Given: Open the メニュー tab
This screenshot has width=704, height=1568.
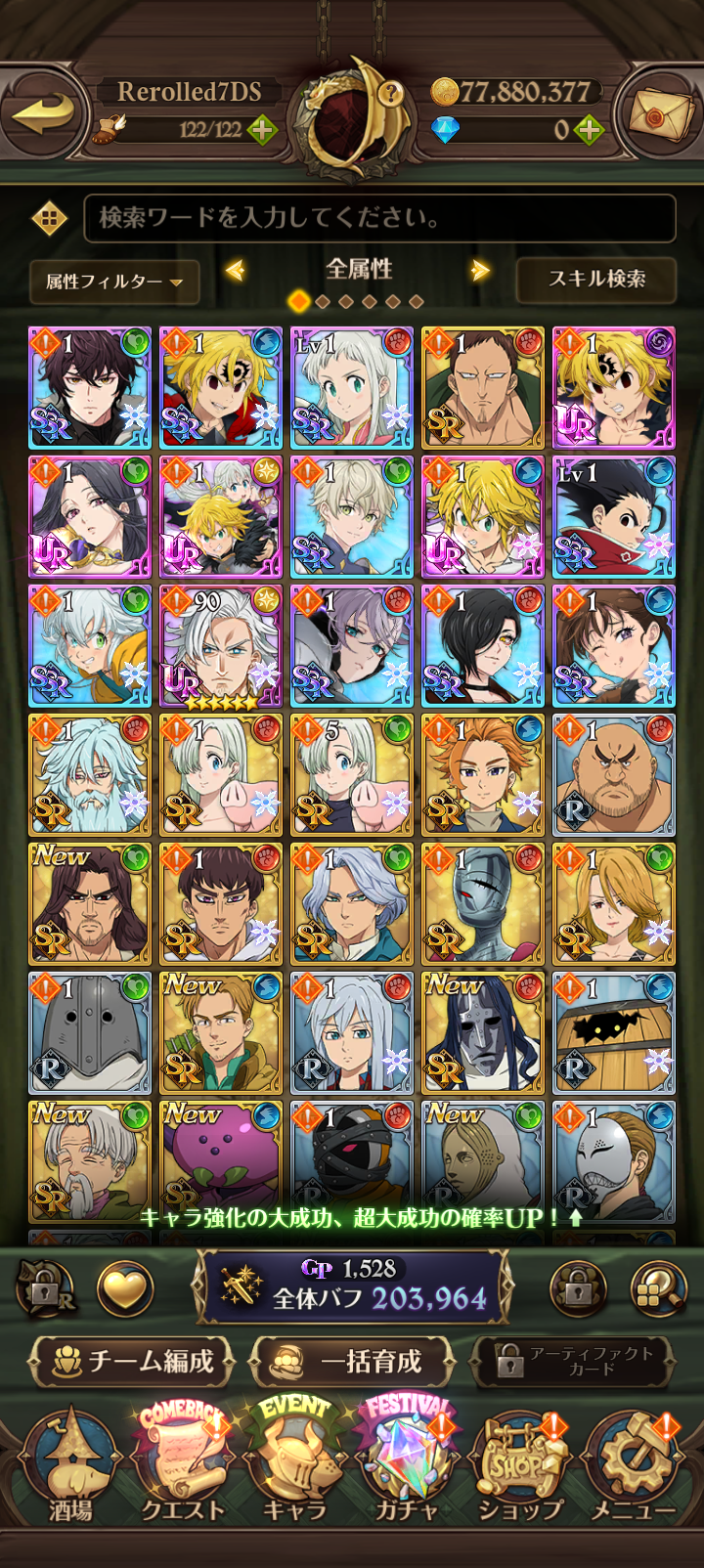Looking at the screenshot, I should point(634,1466).
